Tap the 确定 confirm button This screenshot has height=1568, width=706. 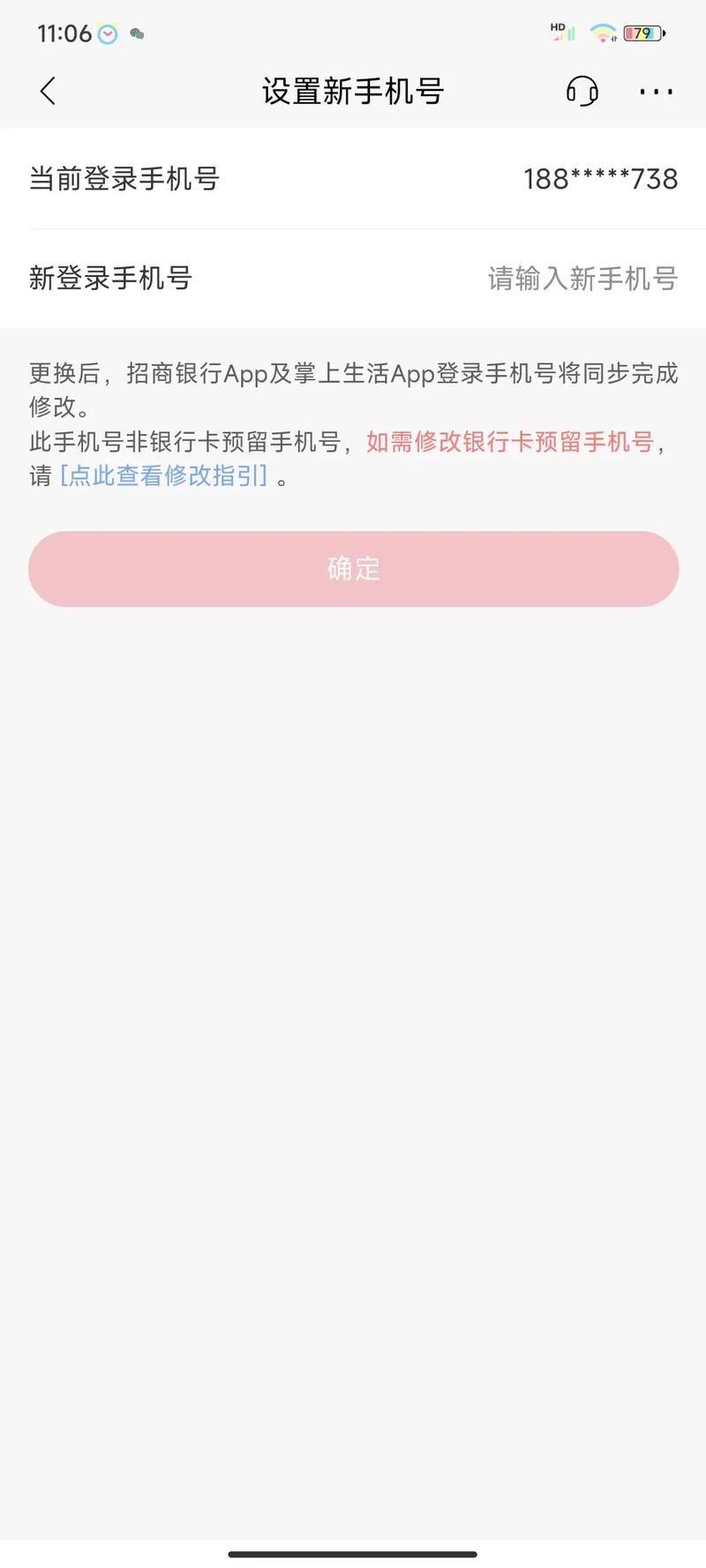click(353, 569)
